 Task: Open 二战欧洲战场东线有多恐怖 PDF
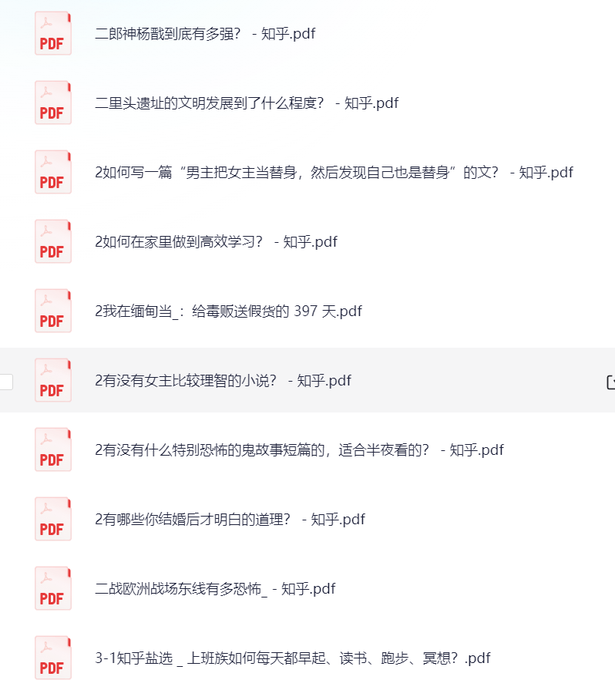[214, 588]
